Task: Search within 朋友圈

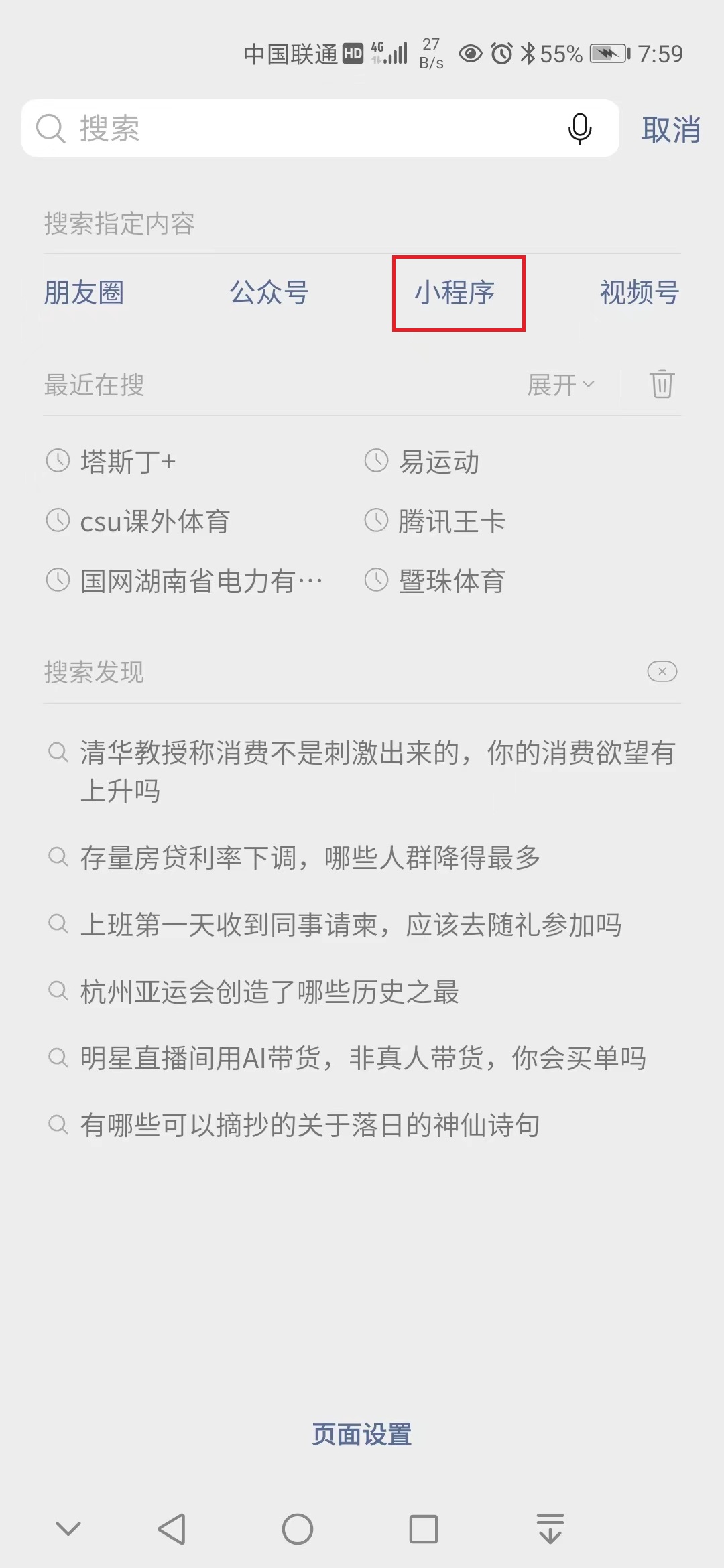Action: click(x=84, y=293)
